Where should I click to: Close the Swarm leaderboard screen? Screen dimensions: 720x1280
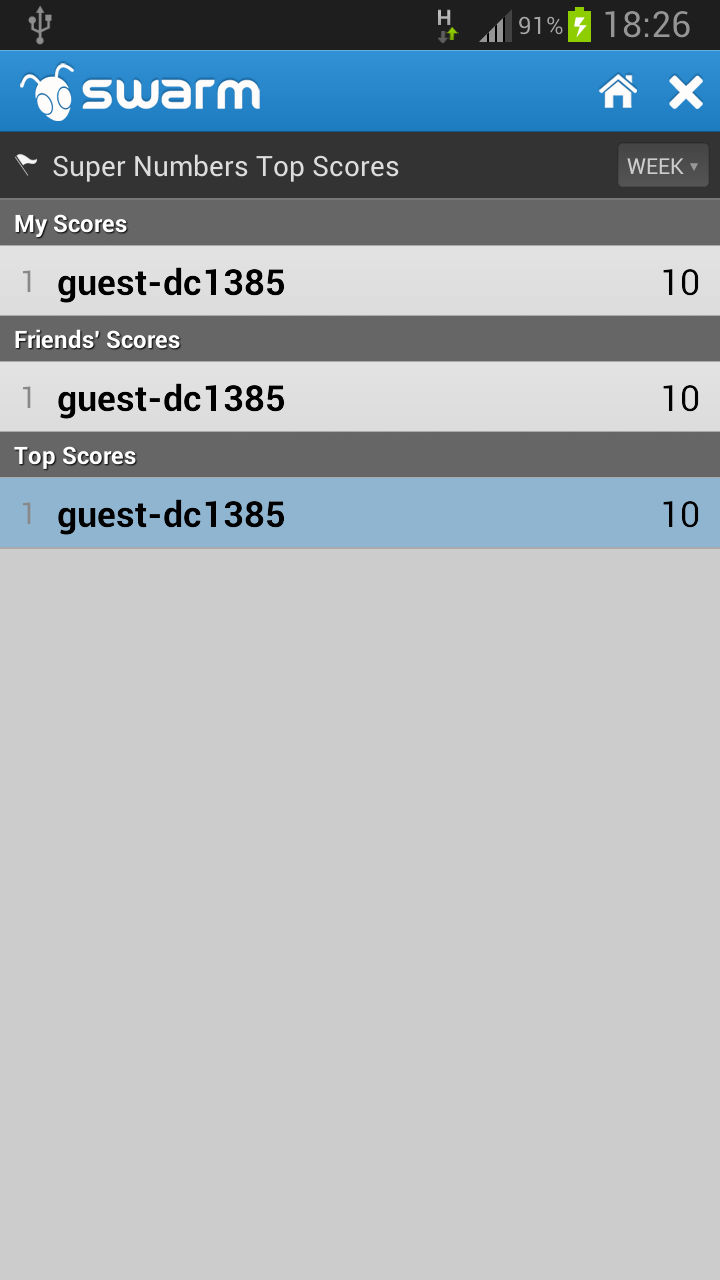pyautogui.click(x=686, y=92)
